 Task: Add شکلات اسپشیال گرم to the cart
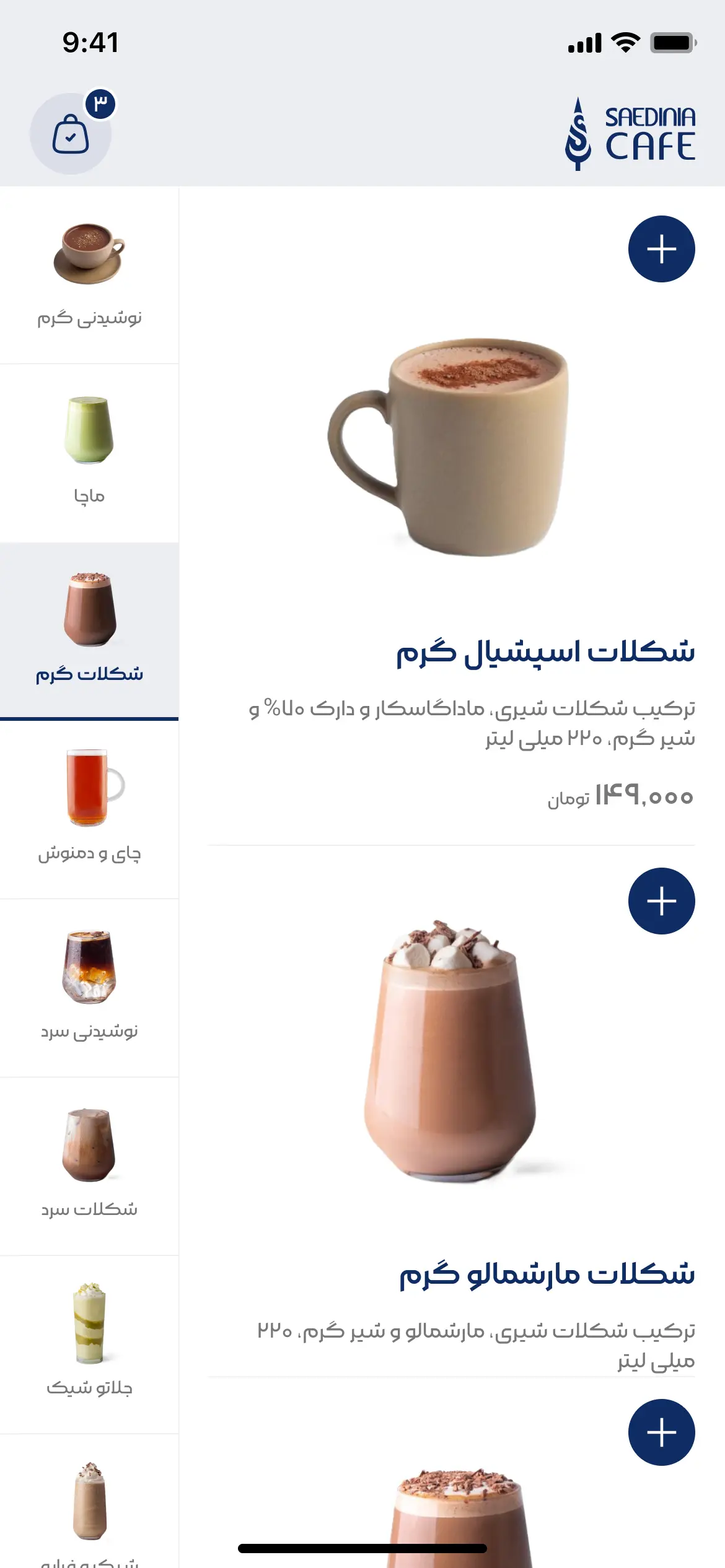(x=661, y=249)
